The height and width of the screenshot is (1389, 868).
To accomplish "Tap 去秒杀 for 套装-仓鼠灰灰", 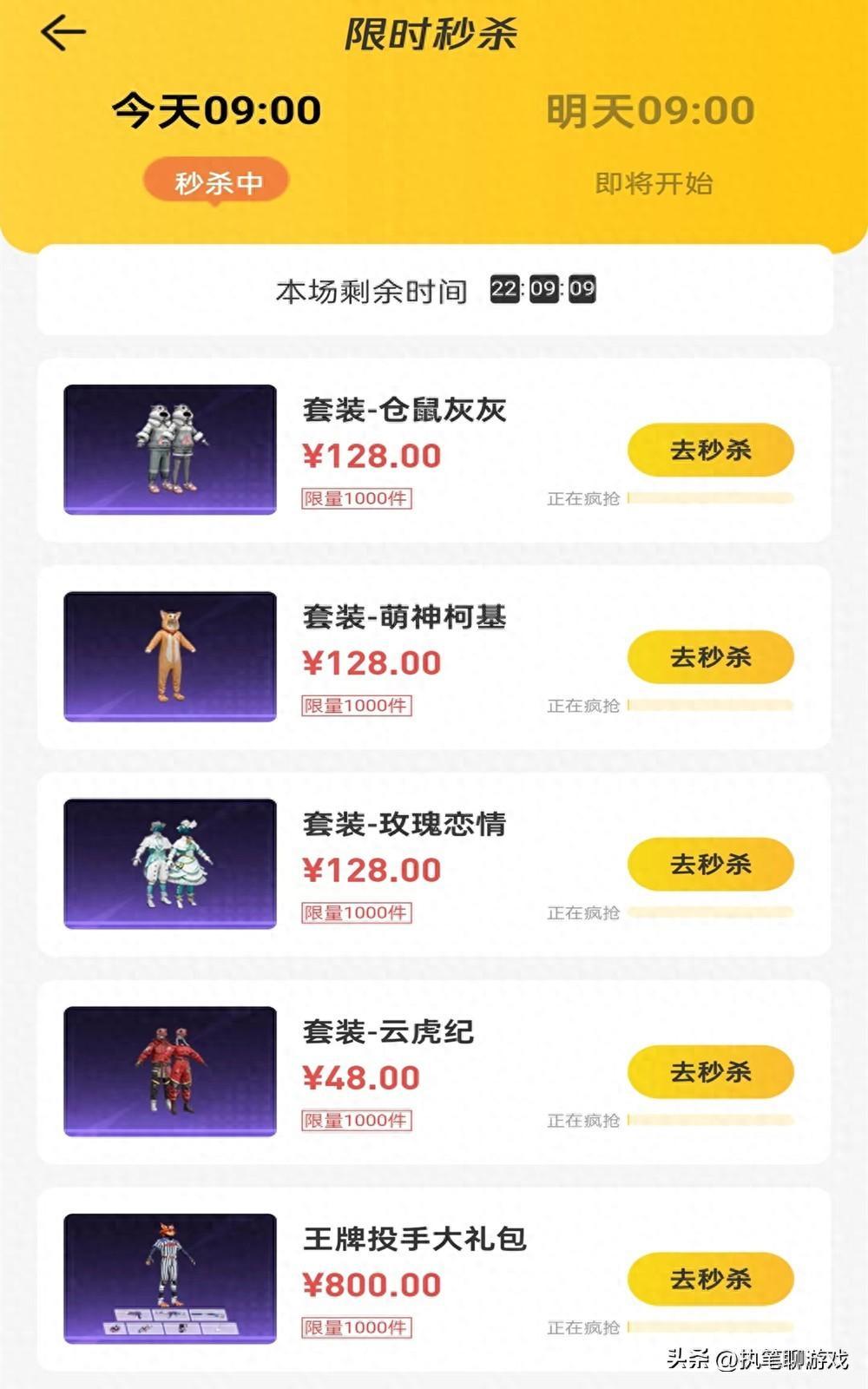I will [x=710, y=450].
